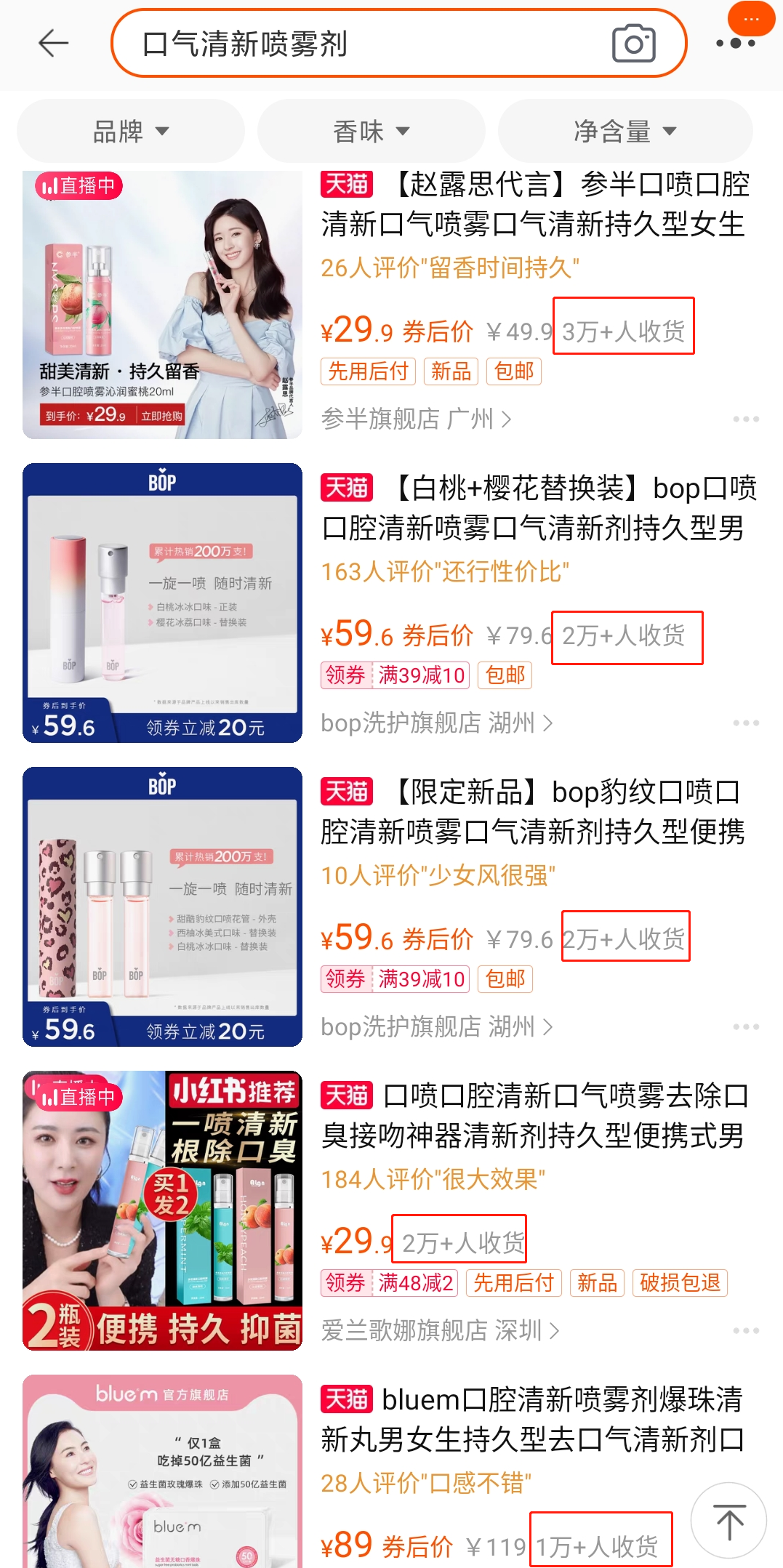783x1568 pixels.
Task: Visit bop洗护旗舰店 under 白桃+樱花 item
Action: pyautogui.click(x=436, y=723)
